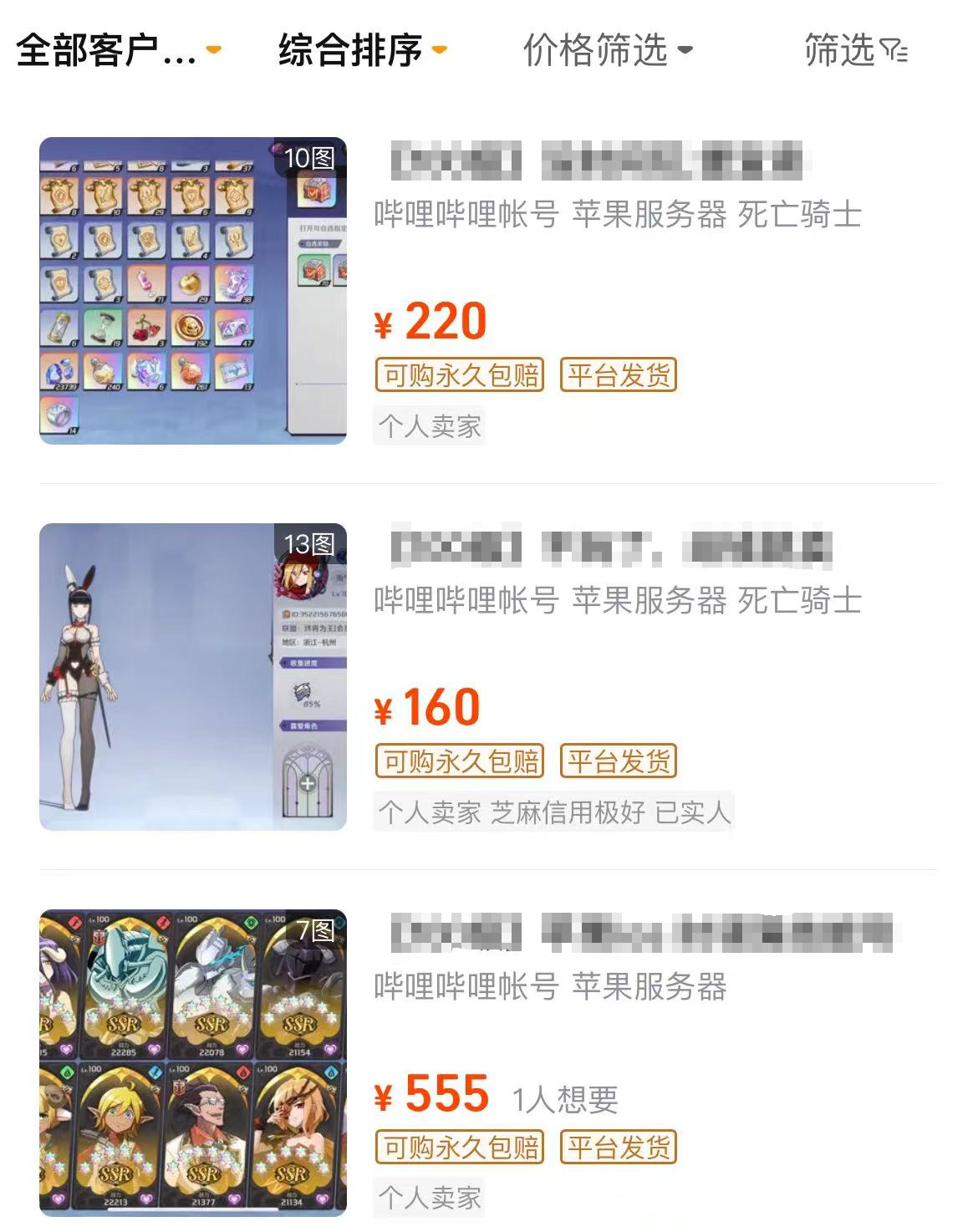Expand the 全部客户… dropdown
The width and height of the screenshot is (978, 1232).
click(118, 51)
